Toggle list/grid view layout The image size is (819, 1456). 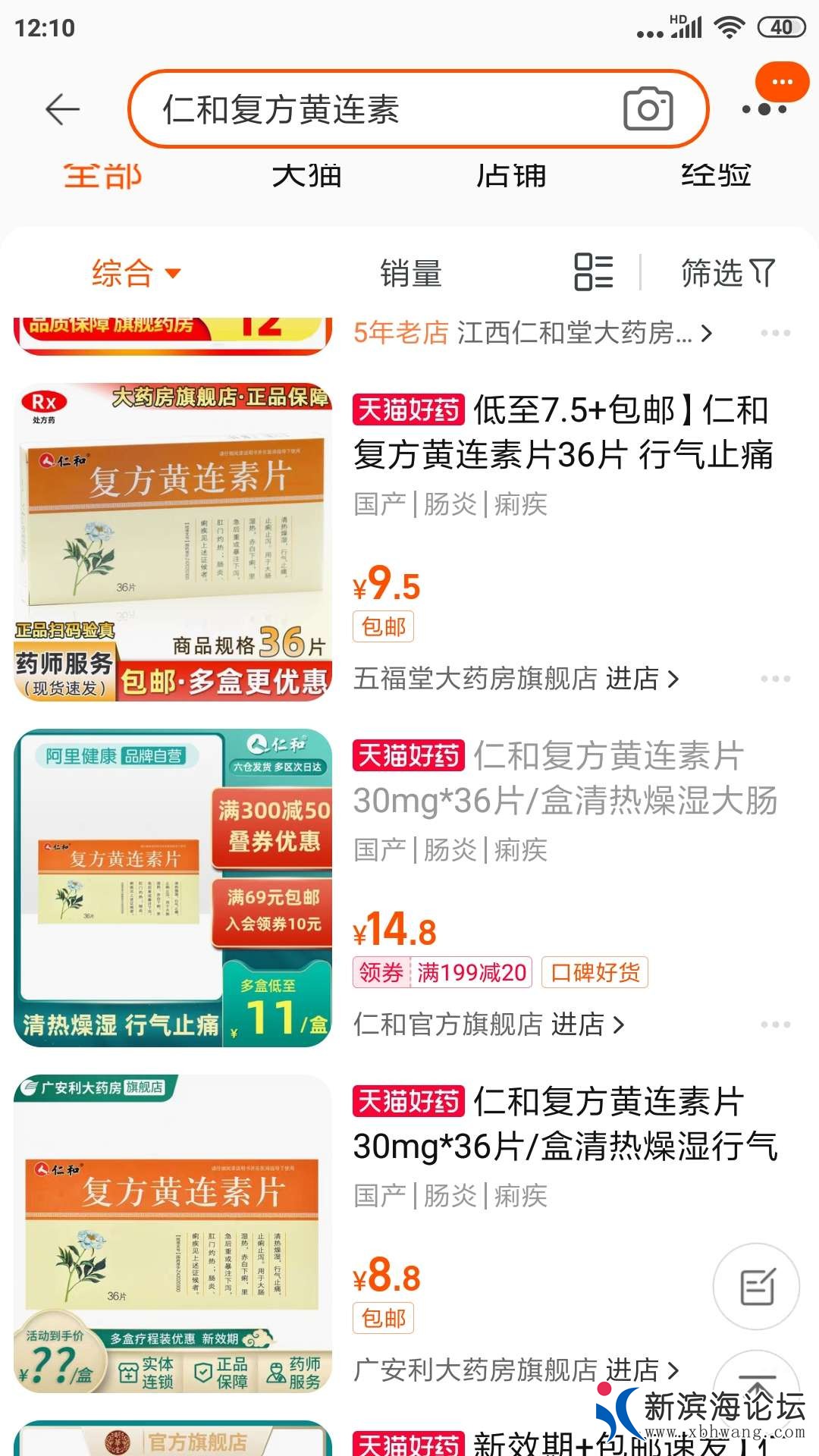point(593,272)
